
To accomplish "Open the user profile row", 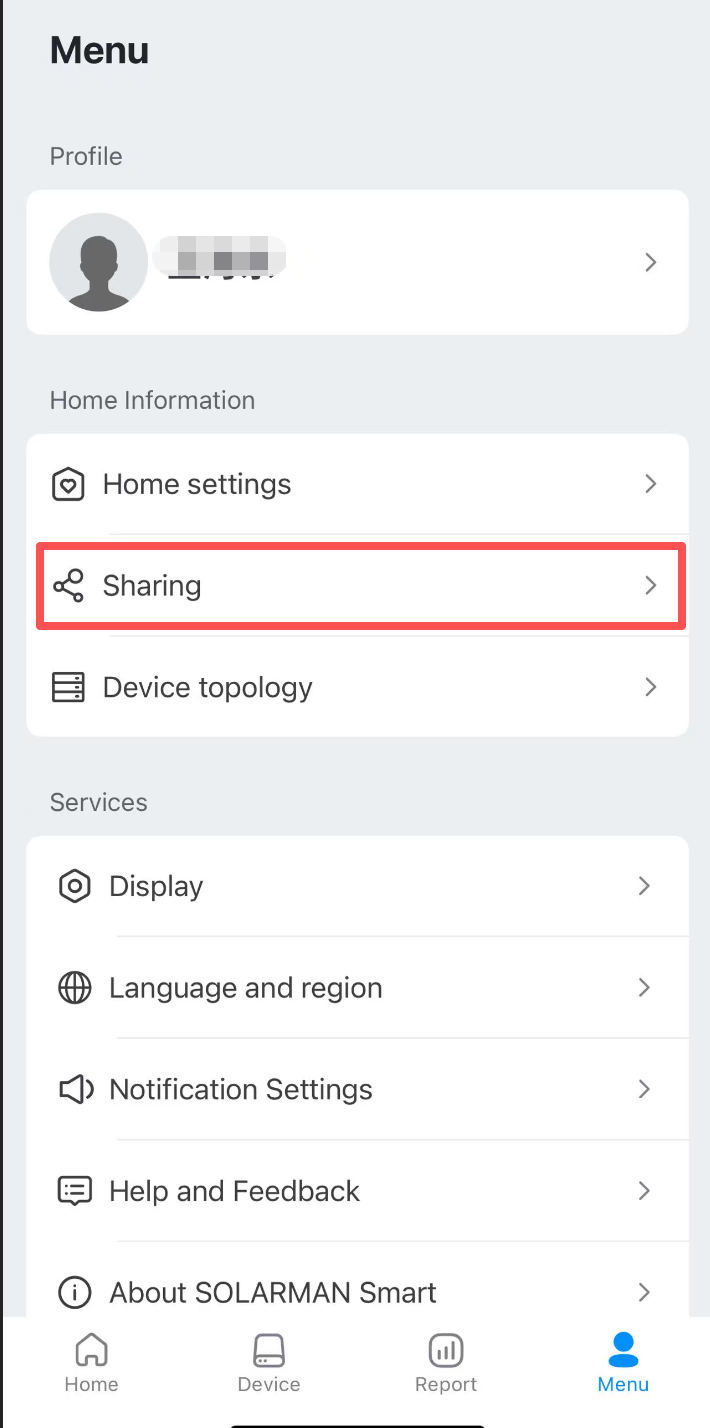I will (357, 262).
